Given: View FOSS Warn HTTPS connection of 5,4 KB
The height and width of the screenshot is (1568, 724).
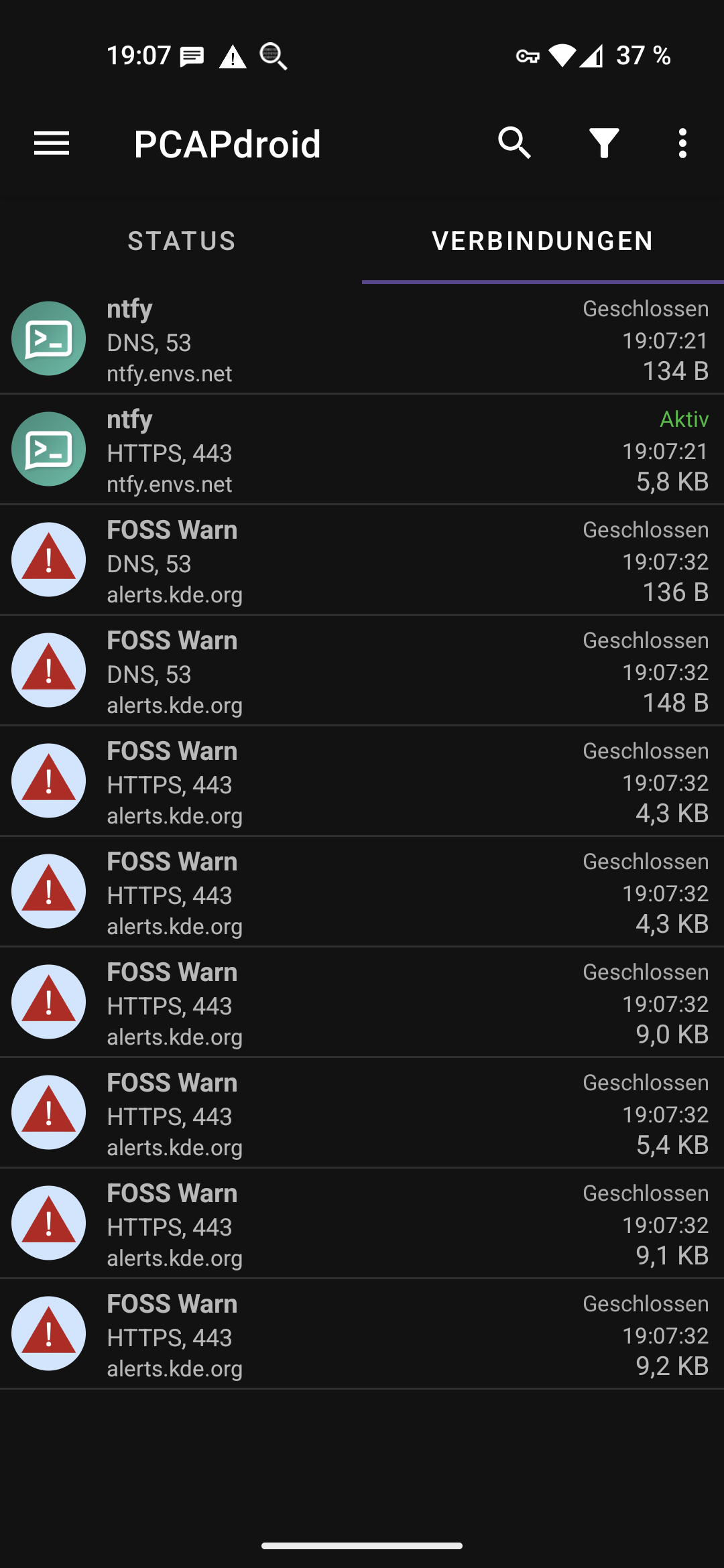Looking at the screenshot, I should (362, 1113).
